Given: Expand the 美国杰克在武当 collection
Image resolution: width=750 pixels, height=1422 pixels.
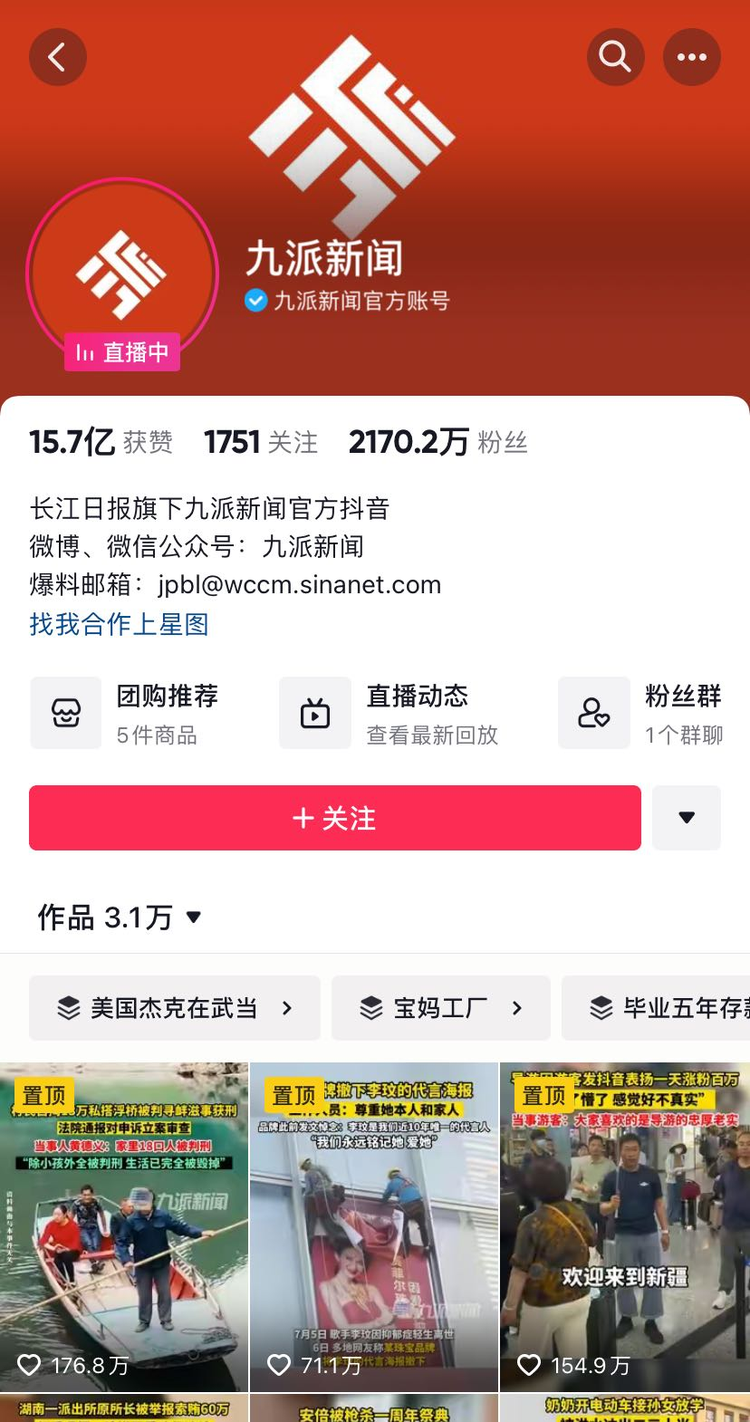Looking at the screenshot, I should point(174,1008).
